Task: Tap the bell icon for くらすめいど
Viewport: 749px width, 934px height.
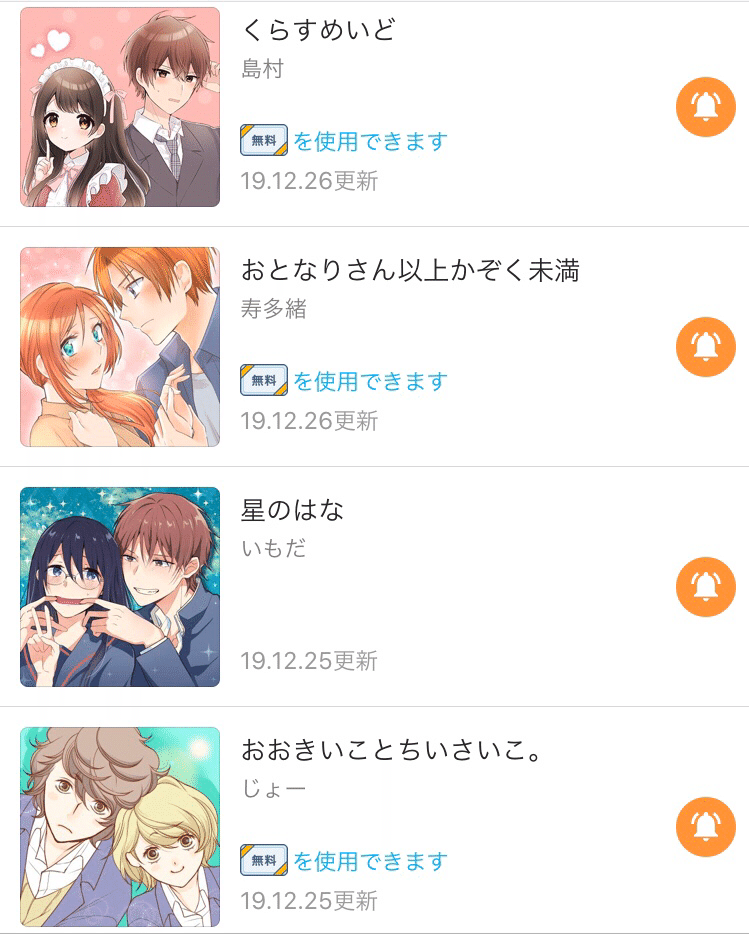Action: click(705, 107)
